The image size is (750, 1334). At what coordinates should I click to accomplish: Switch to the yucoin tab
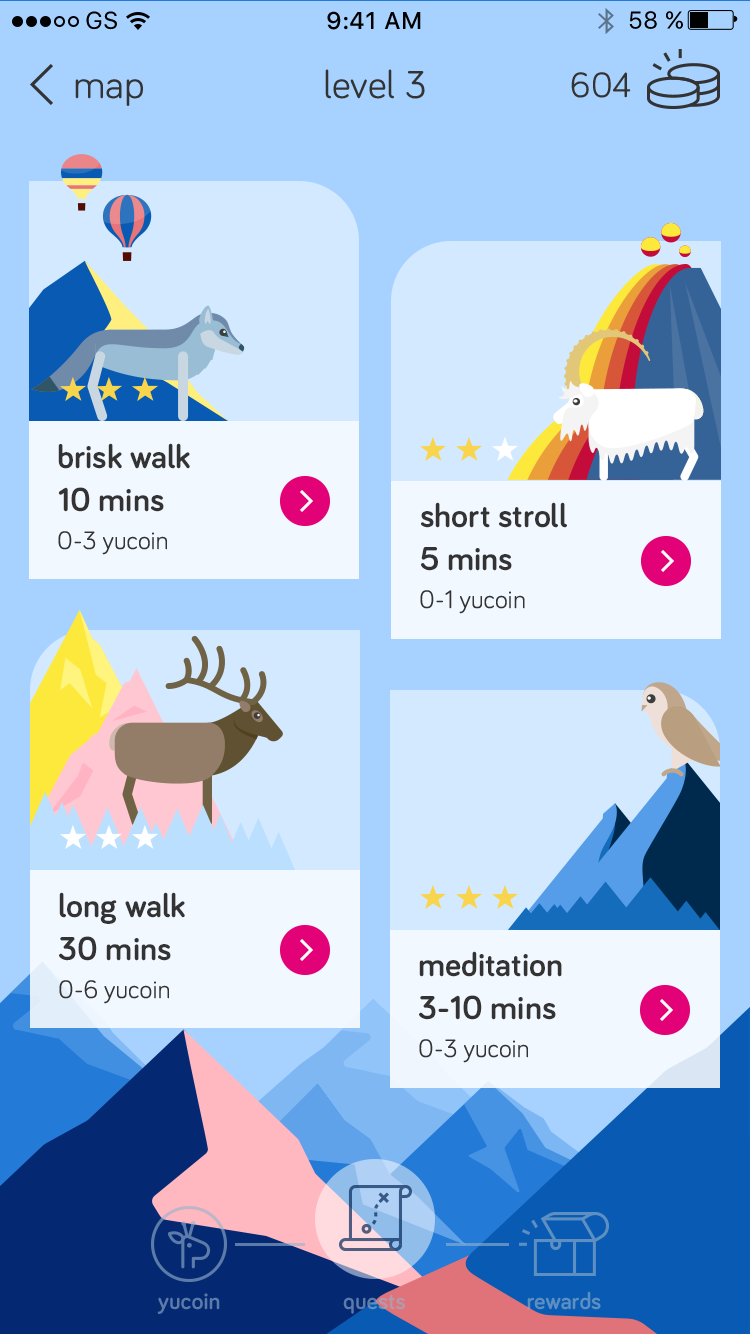[189, 1259]
